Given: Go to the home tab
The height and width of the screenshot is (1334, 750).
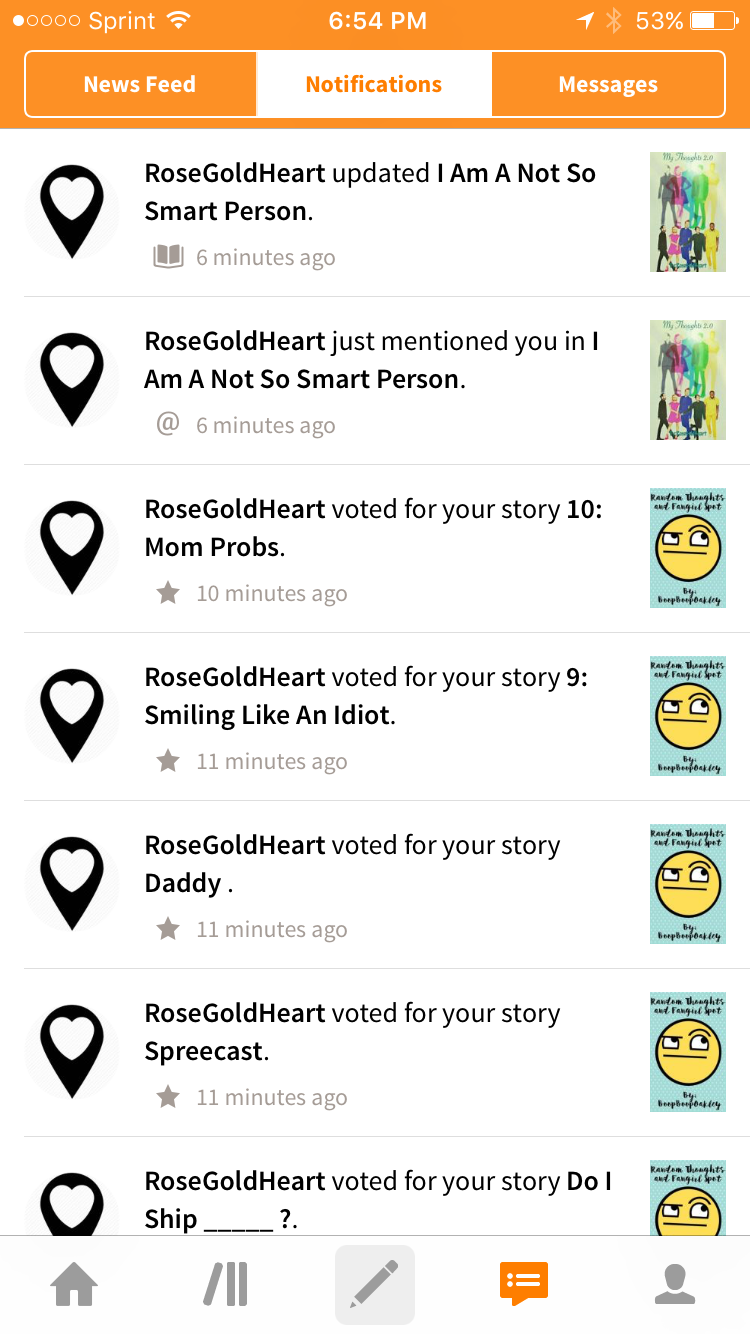Looking at the screenshot, I should 75,1285.
